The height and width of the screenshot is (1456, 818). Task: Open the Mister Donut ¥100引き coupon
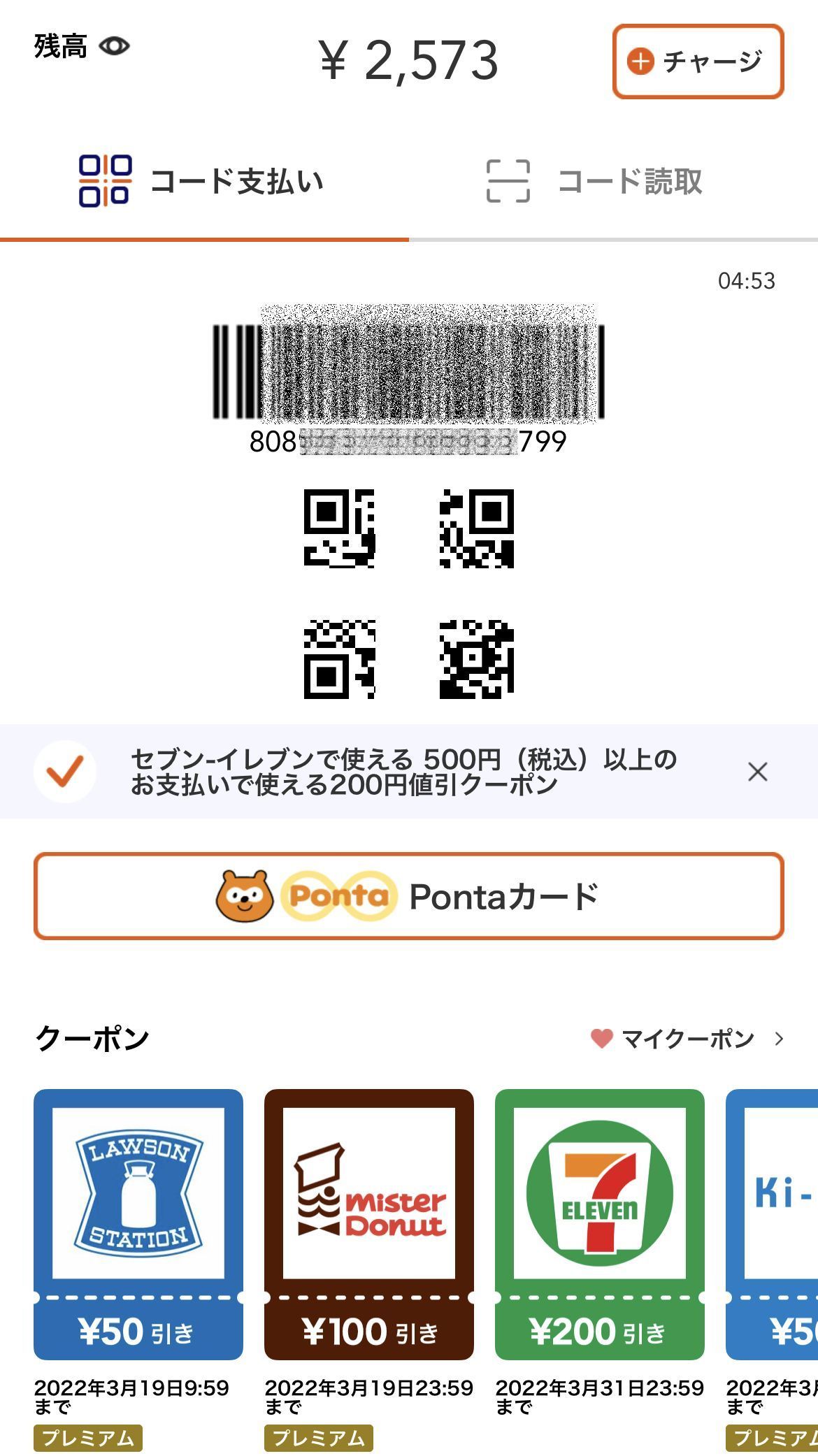(x=369, y=1224)
